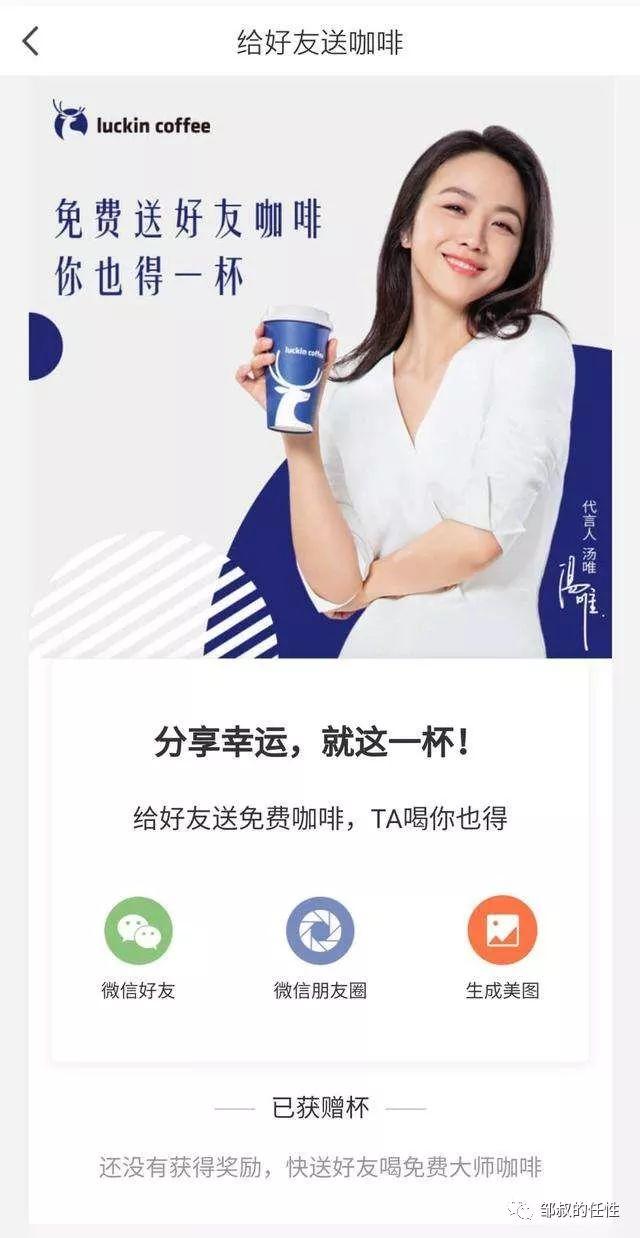Go back using the top-left arrow
This screenshot has height=1238, width=640.
pyautogui.click(x=31, y=41)
